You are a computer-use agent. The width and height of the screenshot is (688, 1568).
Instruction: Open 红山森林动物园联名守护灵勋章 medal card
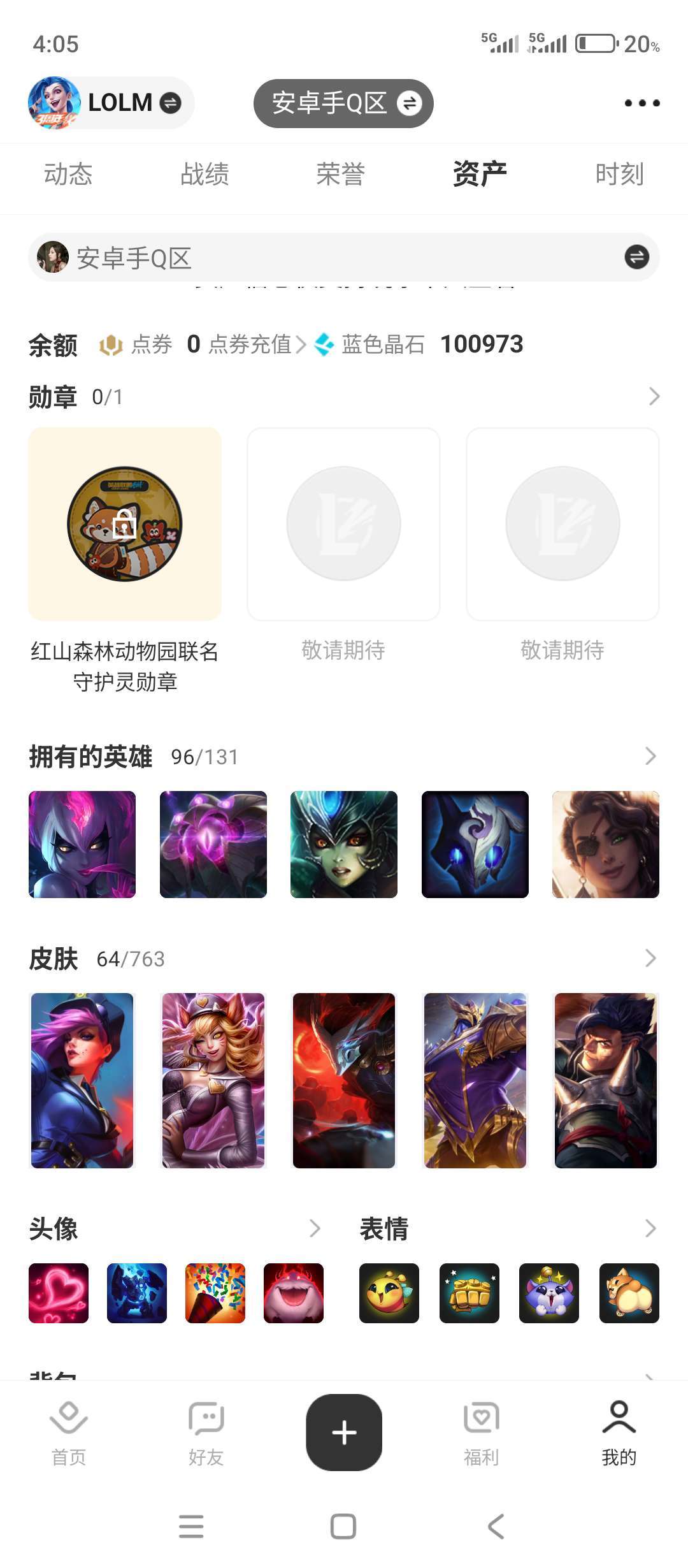point(125,524)
